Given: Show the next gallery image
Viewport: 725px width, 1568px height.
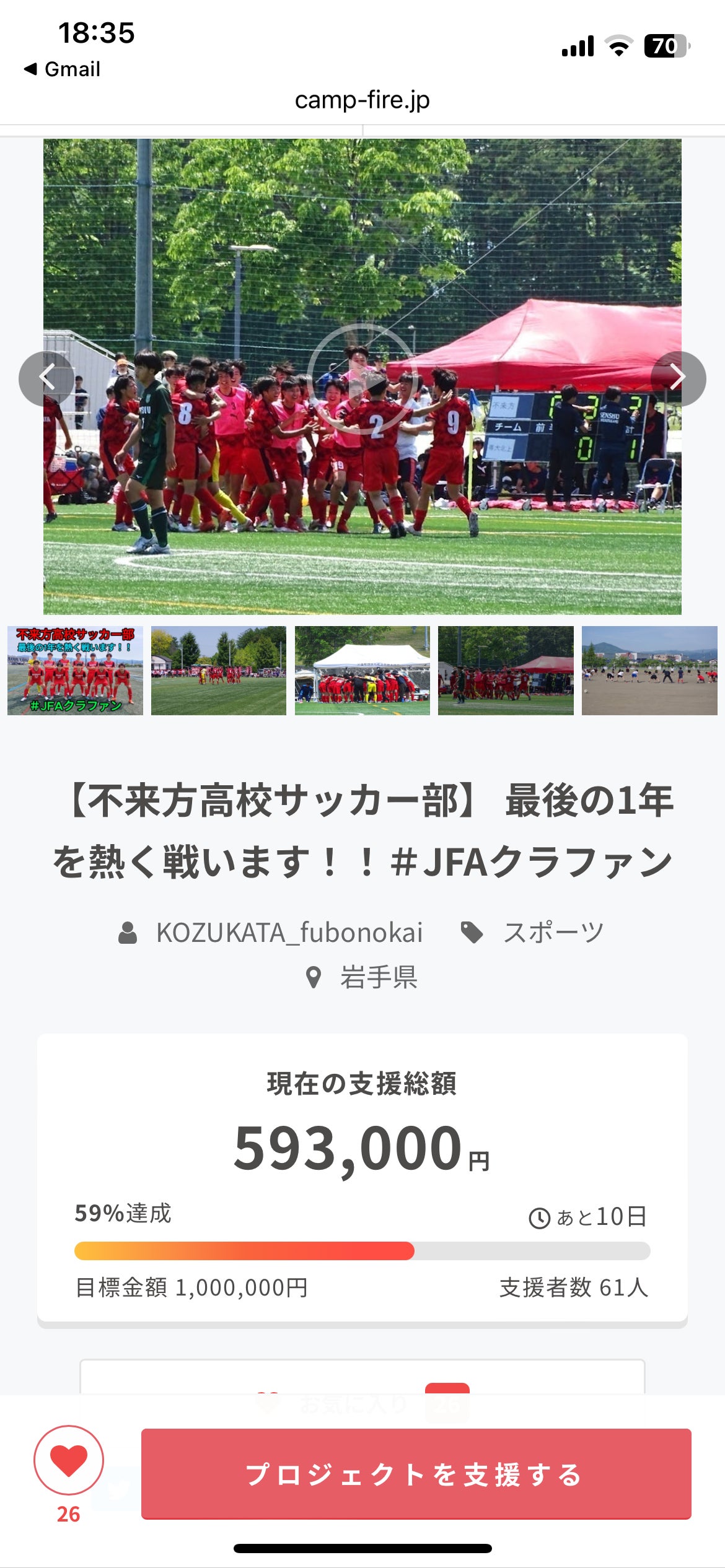Looking at the screenshot, I should tap(678, 378).
